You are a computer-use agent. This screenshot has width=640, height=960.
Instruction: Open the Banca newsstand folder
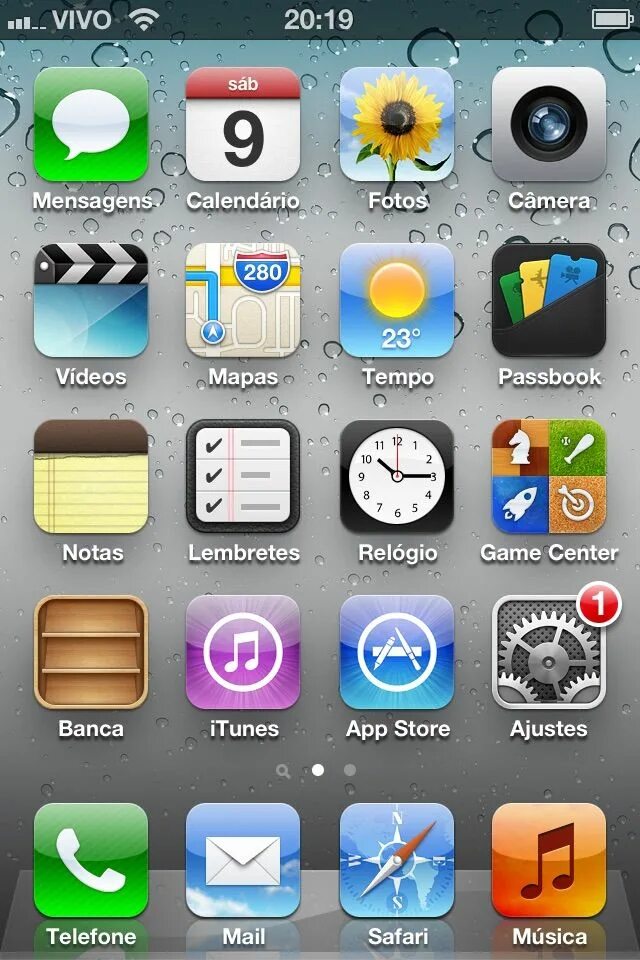coord(91,652)
